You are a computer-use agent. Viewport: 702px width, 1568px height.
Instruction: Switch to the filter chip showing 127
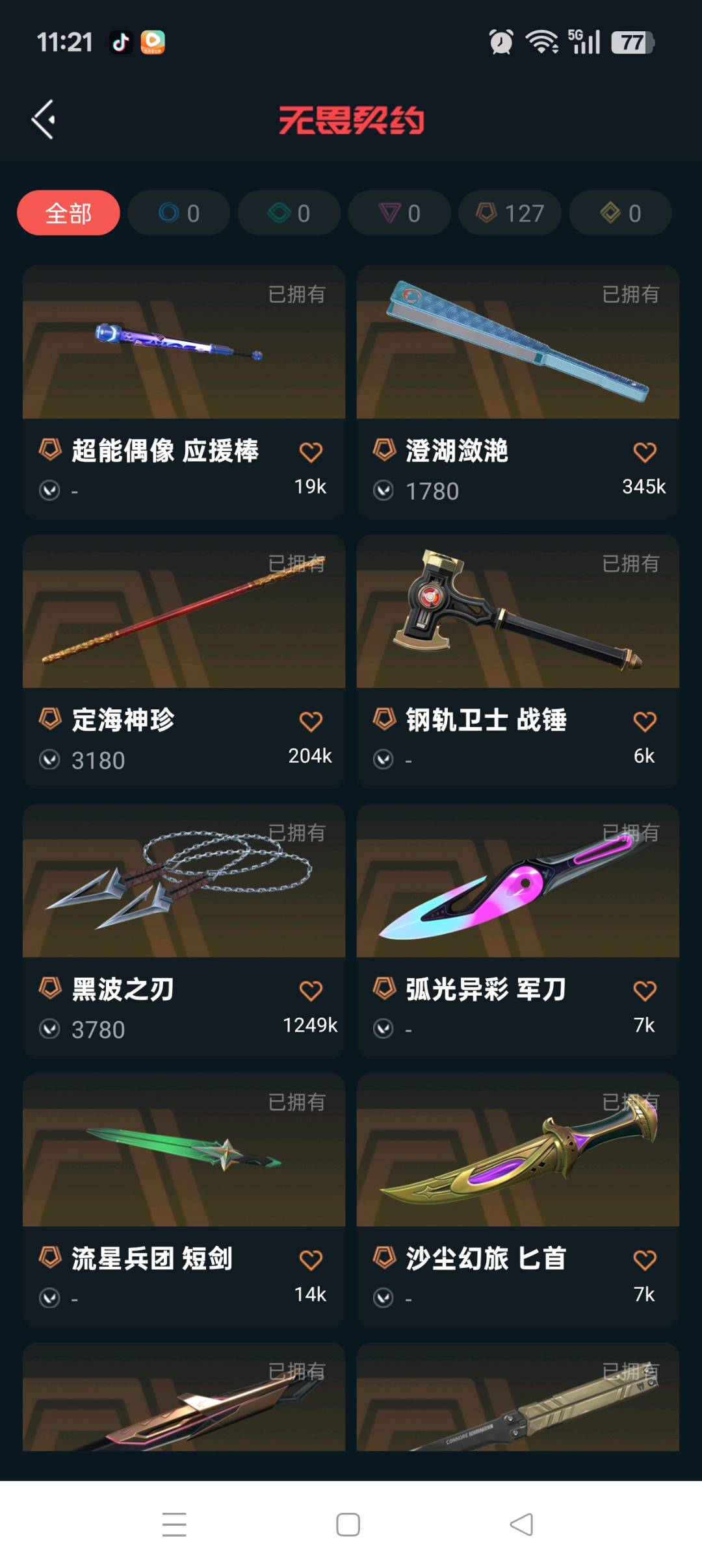pyautogui.click(x=510, y=213)
